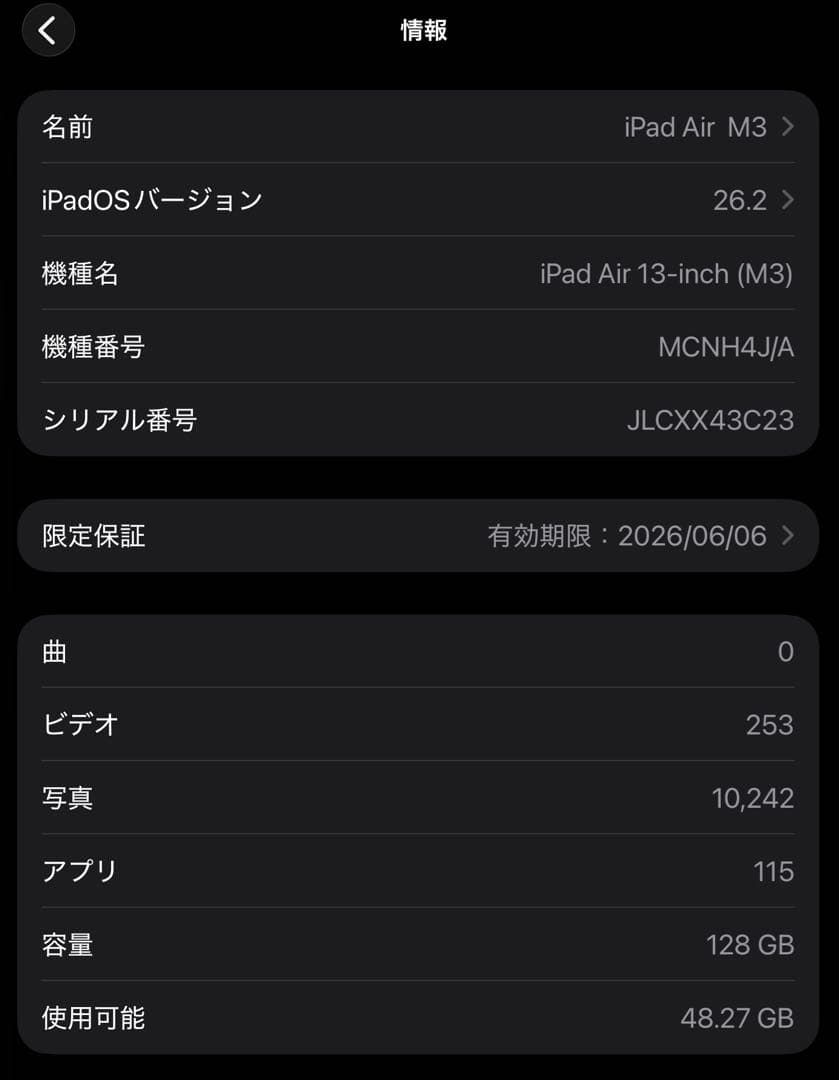Image resolution: width=839 pixels, height=1080 pixels.
Task: Tap the 情報 title at the top
Action: (x=423, y=31)
